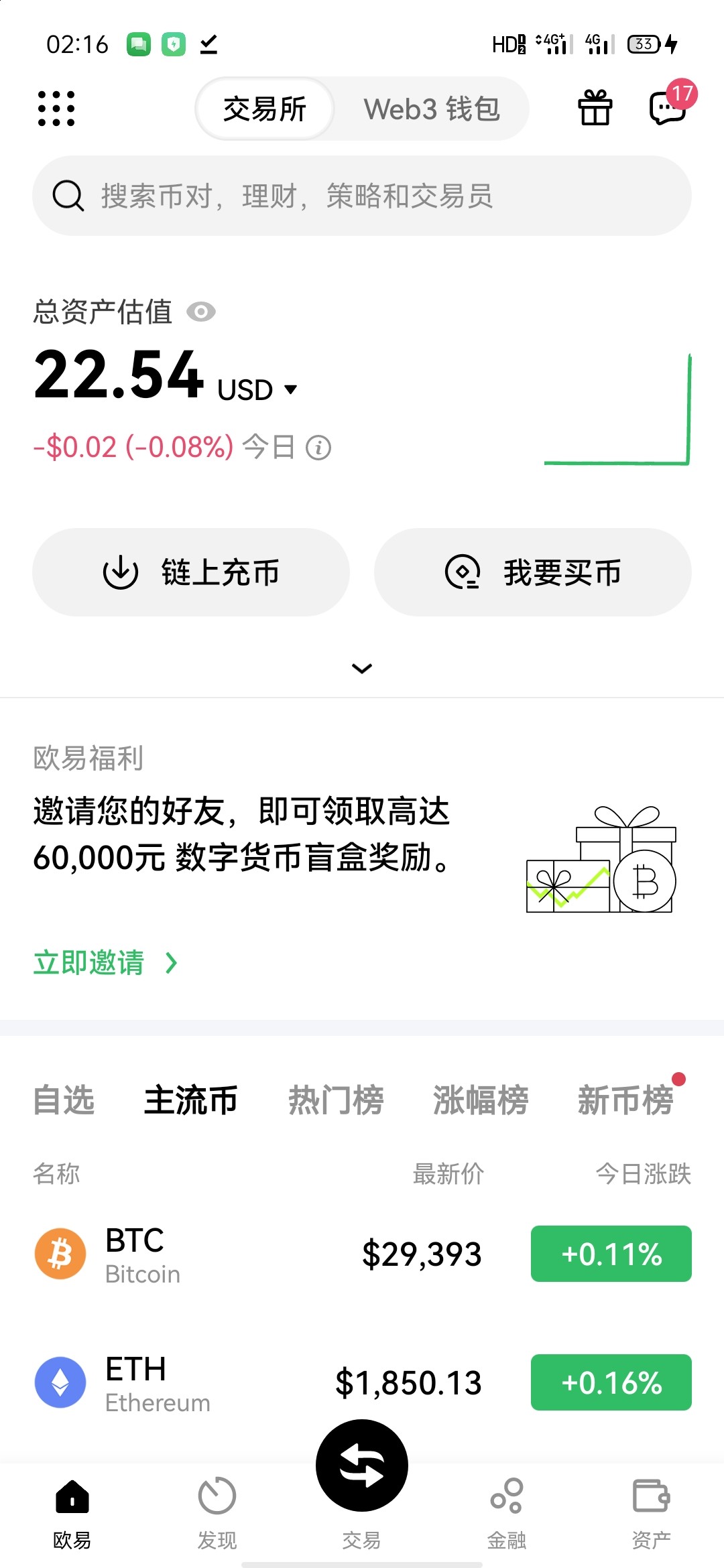The height and width of the screenshot is (1568, 724).
Task: Open the BTC Bitcoin row
Action: tap(268, 1254)
